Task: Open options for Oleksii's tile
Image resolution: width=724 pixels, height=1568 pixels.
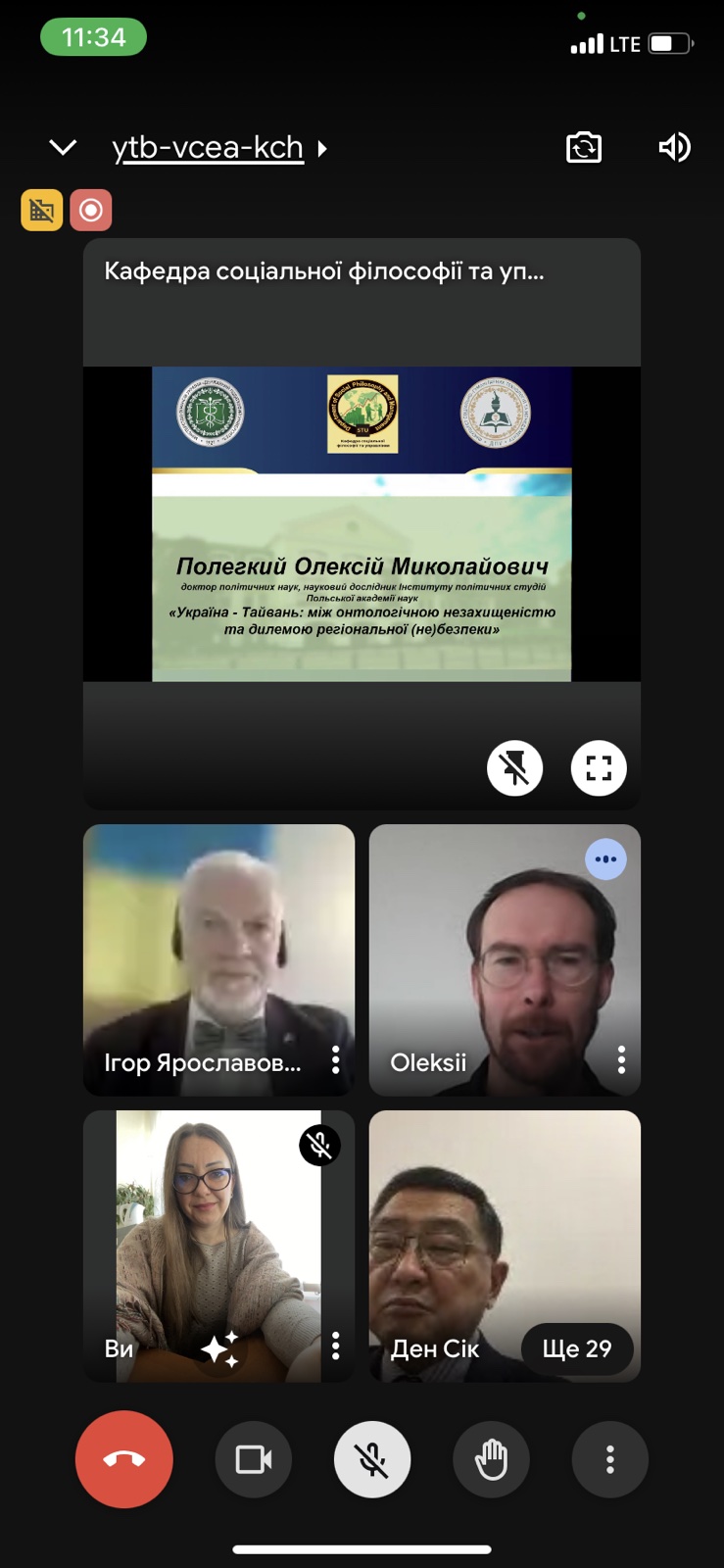Action: click(621, 1059)
